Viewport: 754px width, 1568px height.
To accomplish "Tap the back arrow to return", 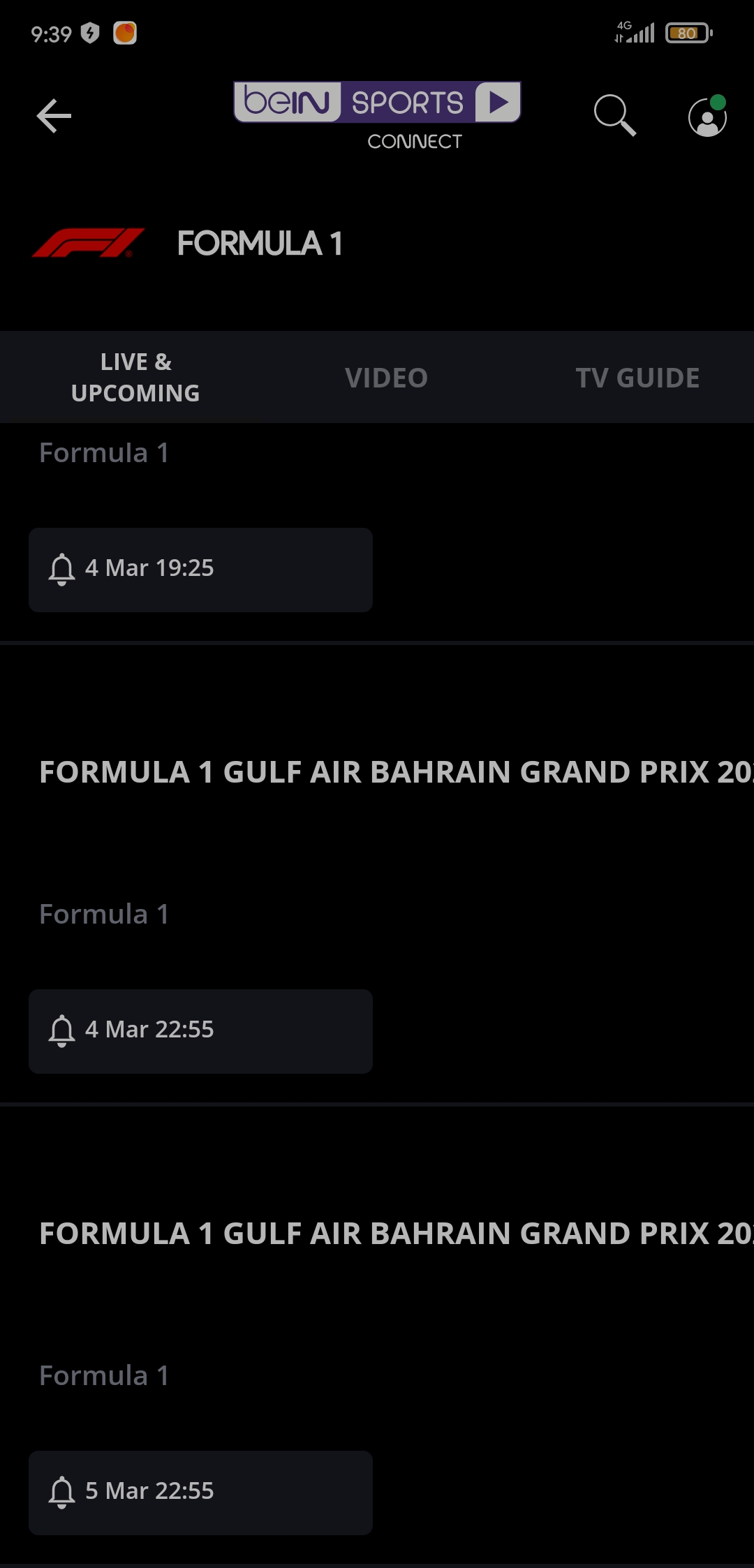I will (54, 117).
